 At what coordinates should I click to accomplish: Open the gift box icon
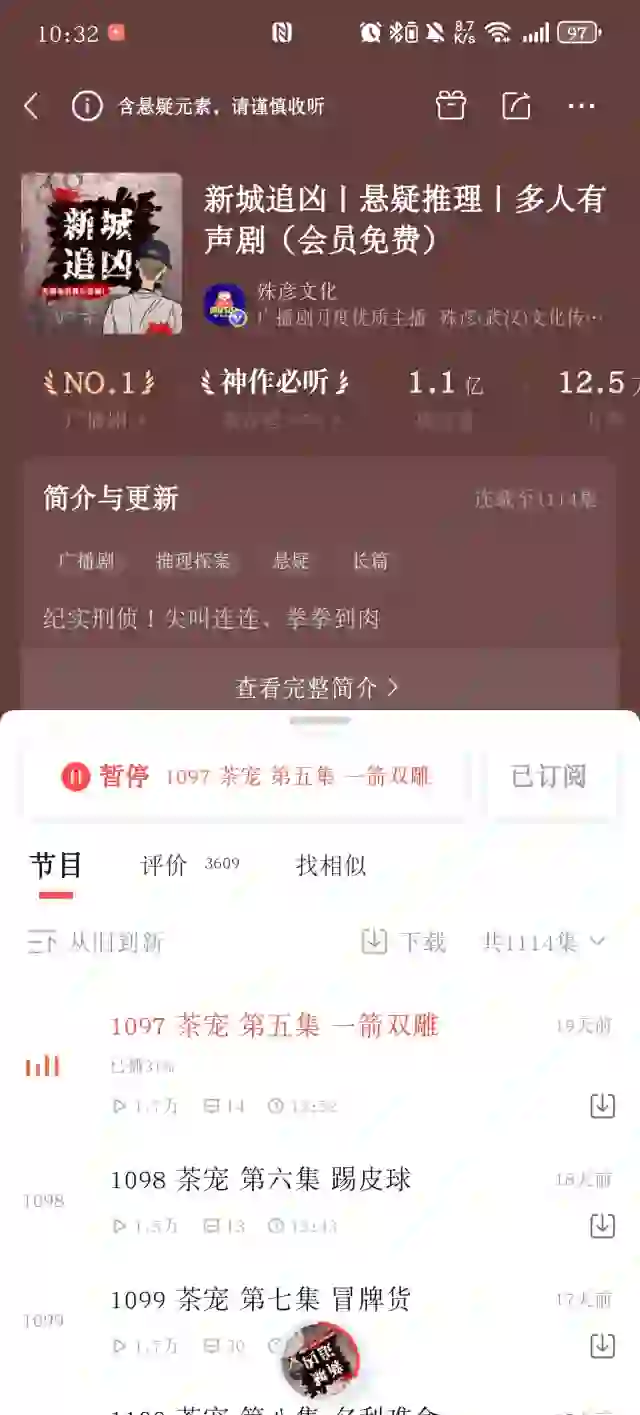[x=451, y=106]
